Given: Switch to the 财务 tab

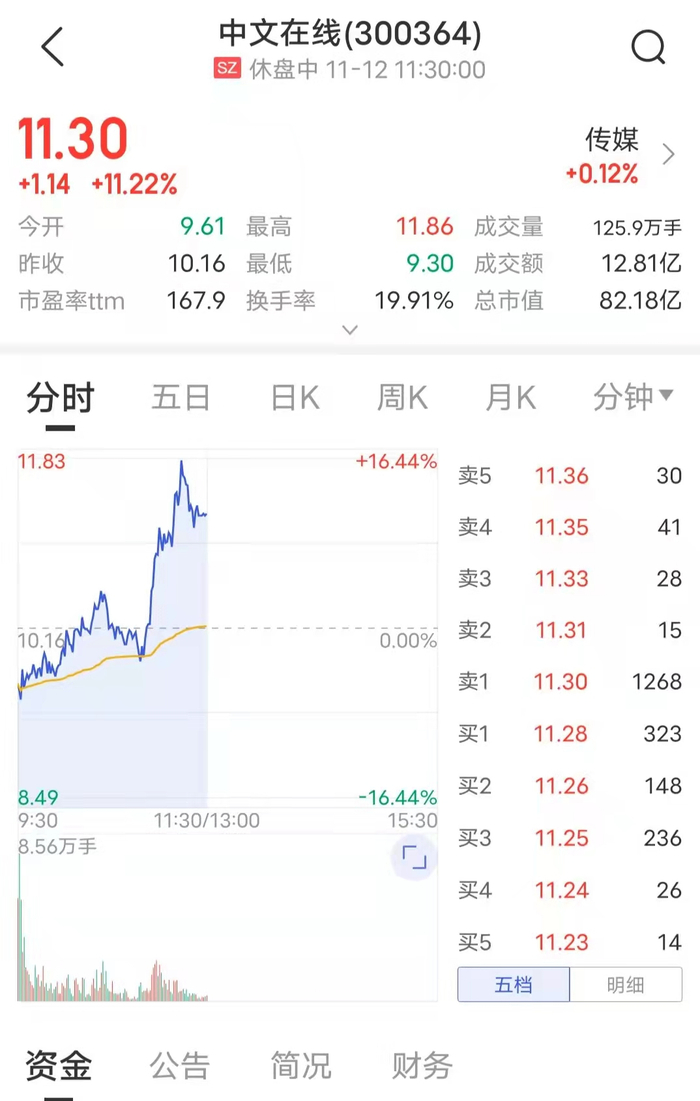Looking at the screenshot, I should tap(422, 1065).
